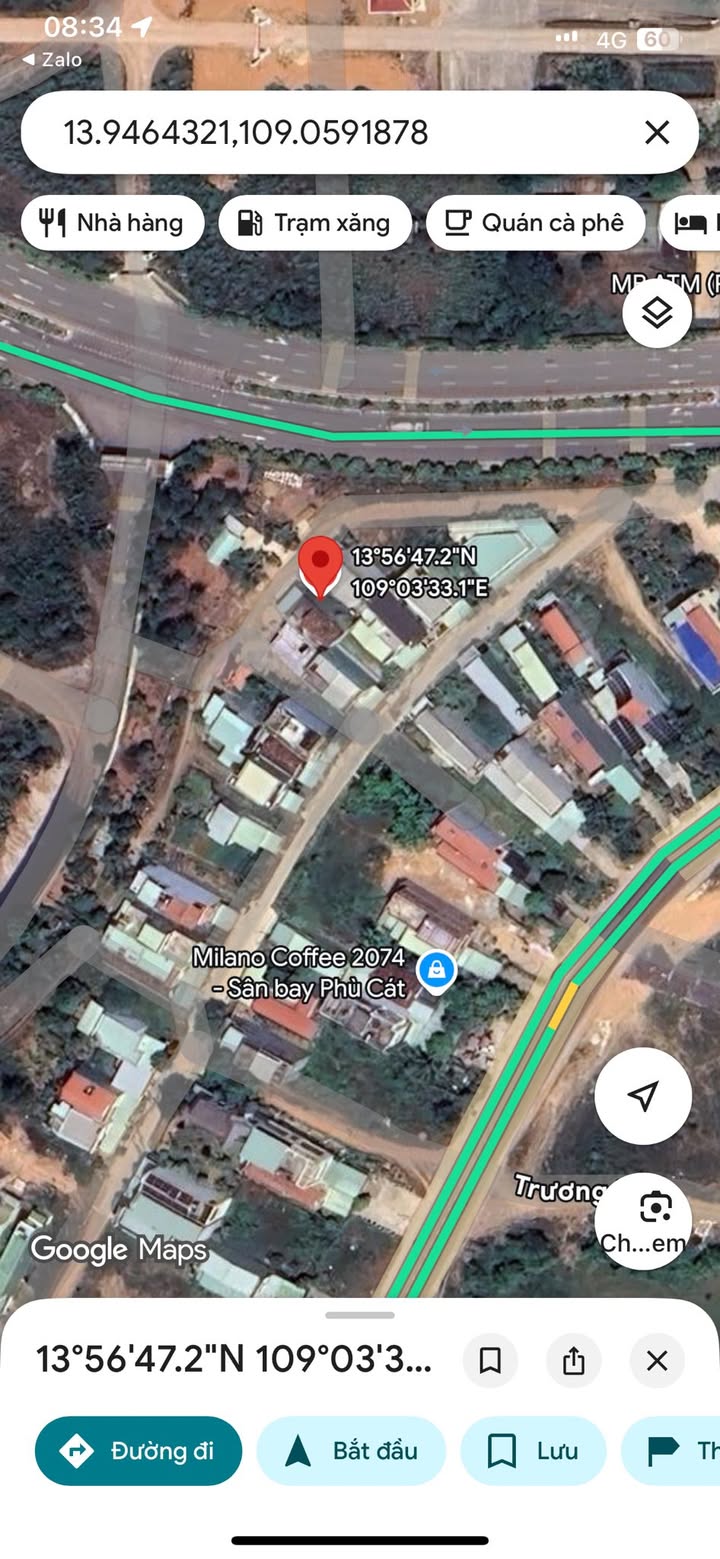Show Quán cà phê nearby
720x1559 pixels.
click(535, 222)
